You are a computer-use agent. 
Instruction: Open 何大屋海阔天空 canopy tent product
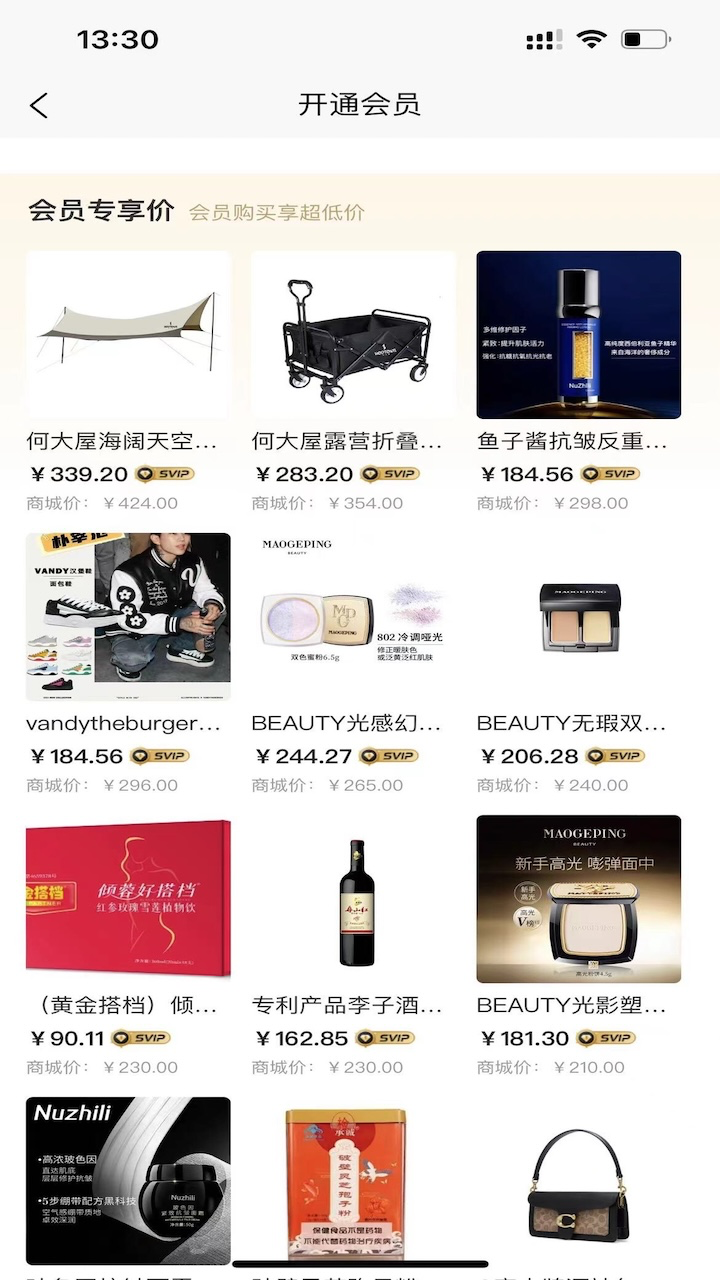(x=128, y=334)
